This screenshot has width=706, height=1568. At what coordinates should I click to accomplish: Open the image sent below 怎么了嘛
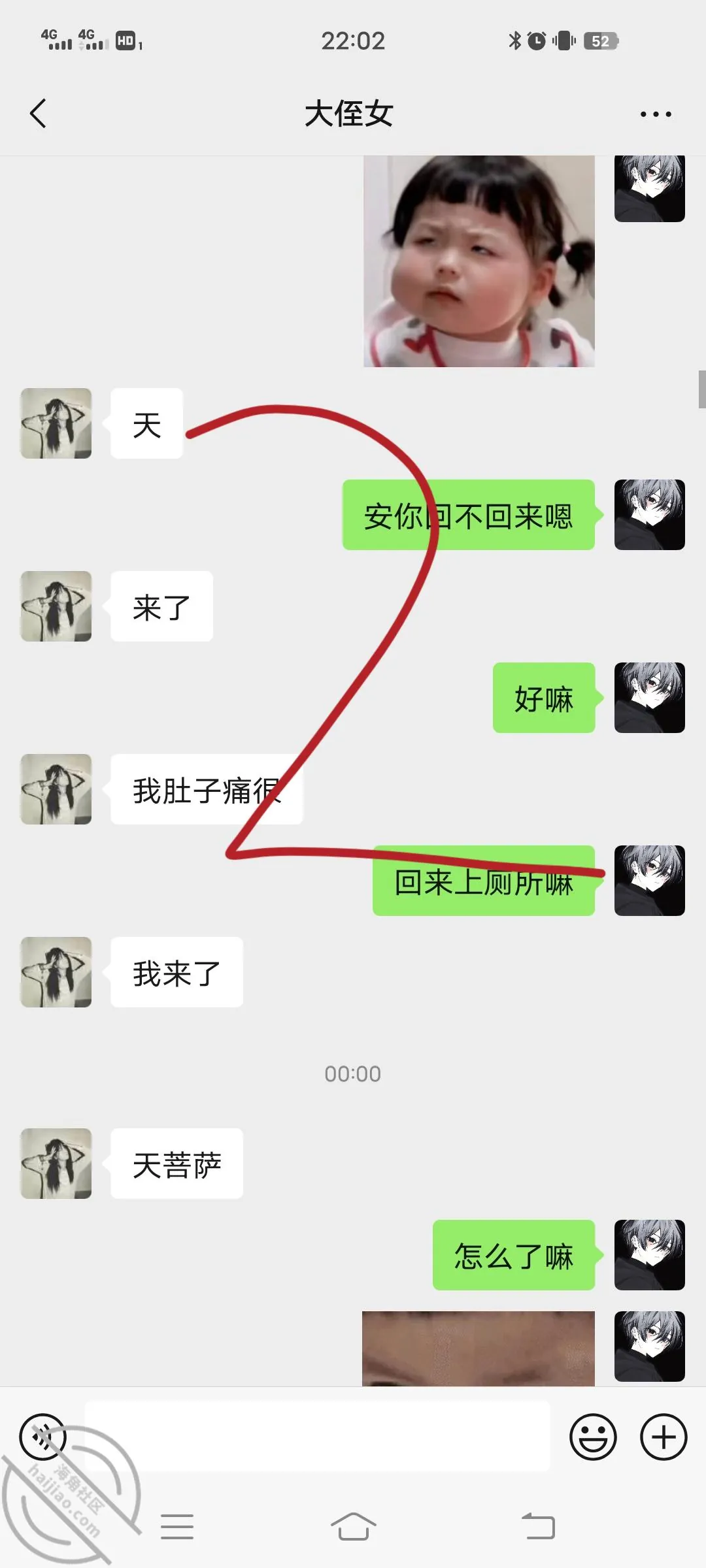pos(479,1348)
